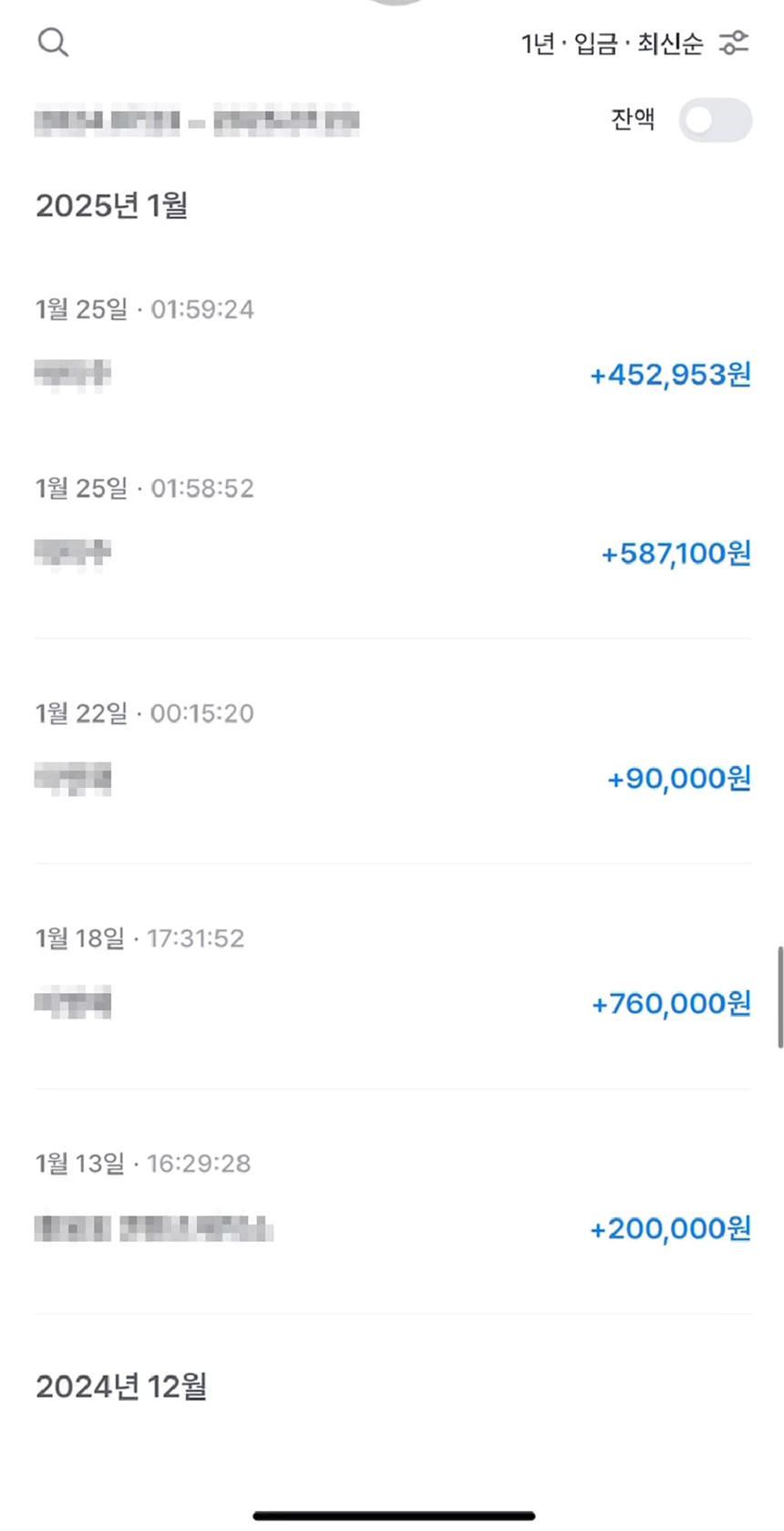Open the +452,953원 deposit entry
This screenshot has width=784, height=1531.
click(x=393, y=344)
